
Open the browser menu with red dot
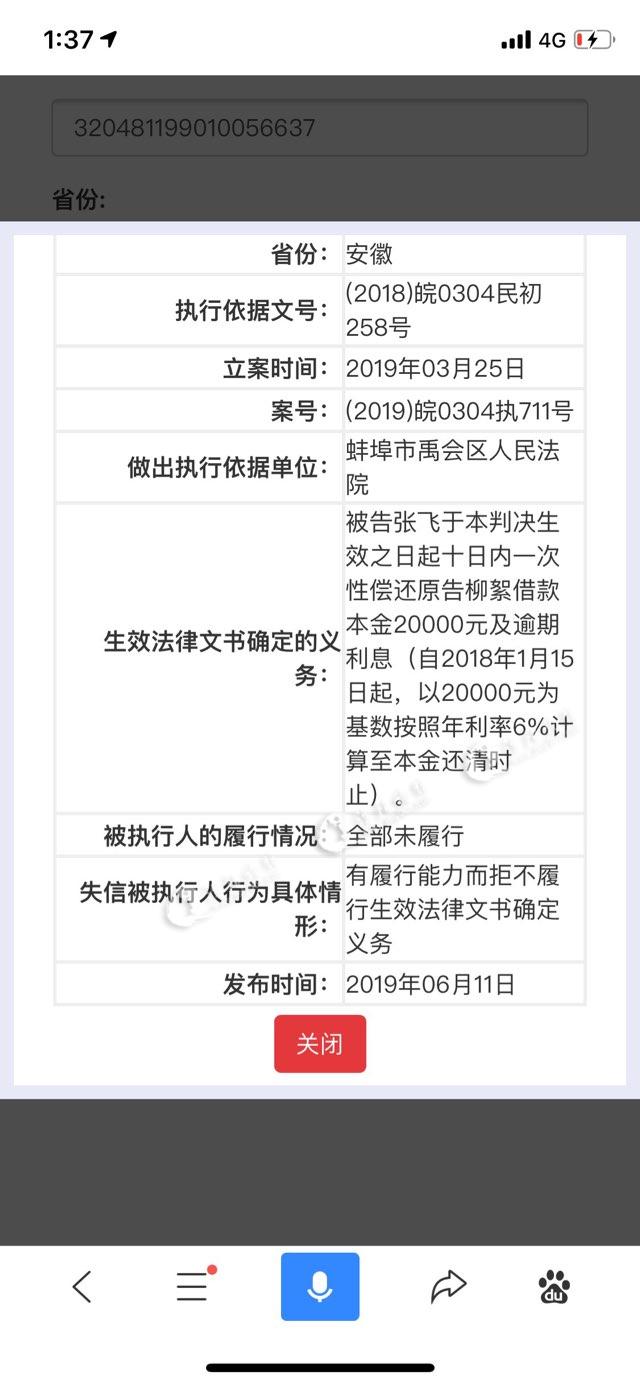pos(193,1286)
